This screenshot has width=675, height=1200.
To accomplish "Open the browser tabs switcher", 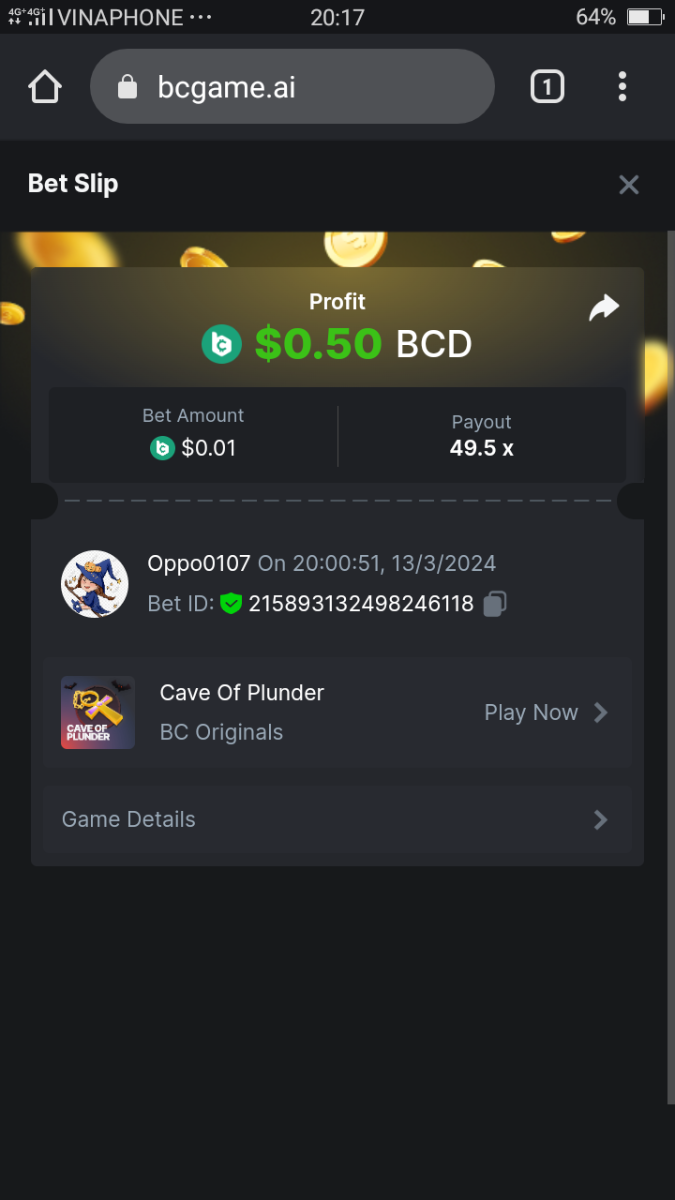I will [546, 87].
